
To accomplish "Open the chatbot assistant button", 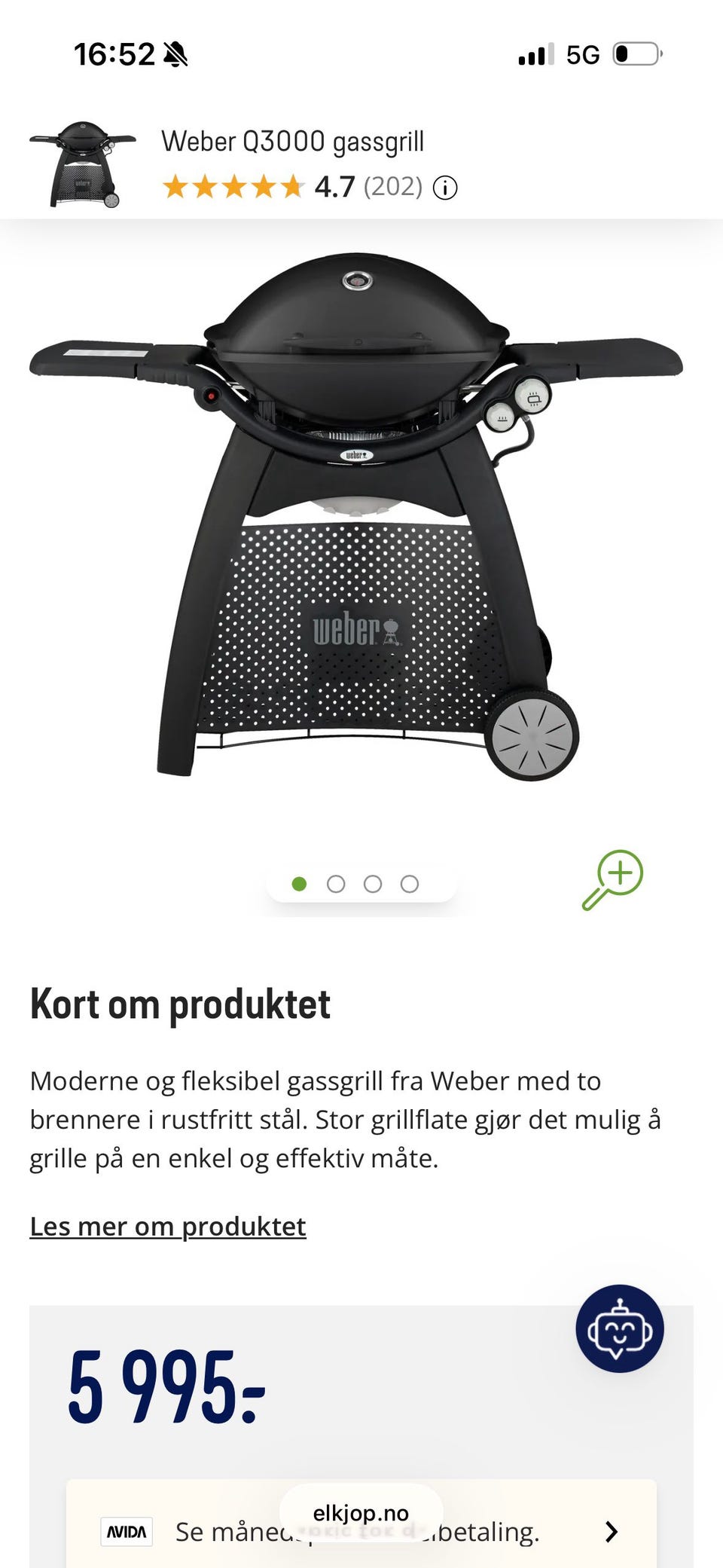I will click(620, 1328).
